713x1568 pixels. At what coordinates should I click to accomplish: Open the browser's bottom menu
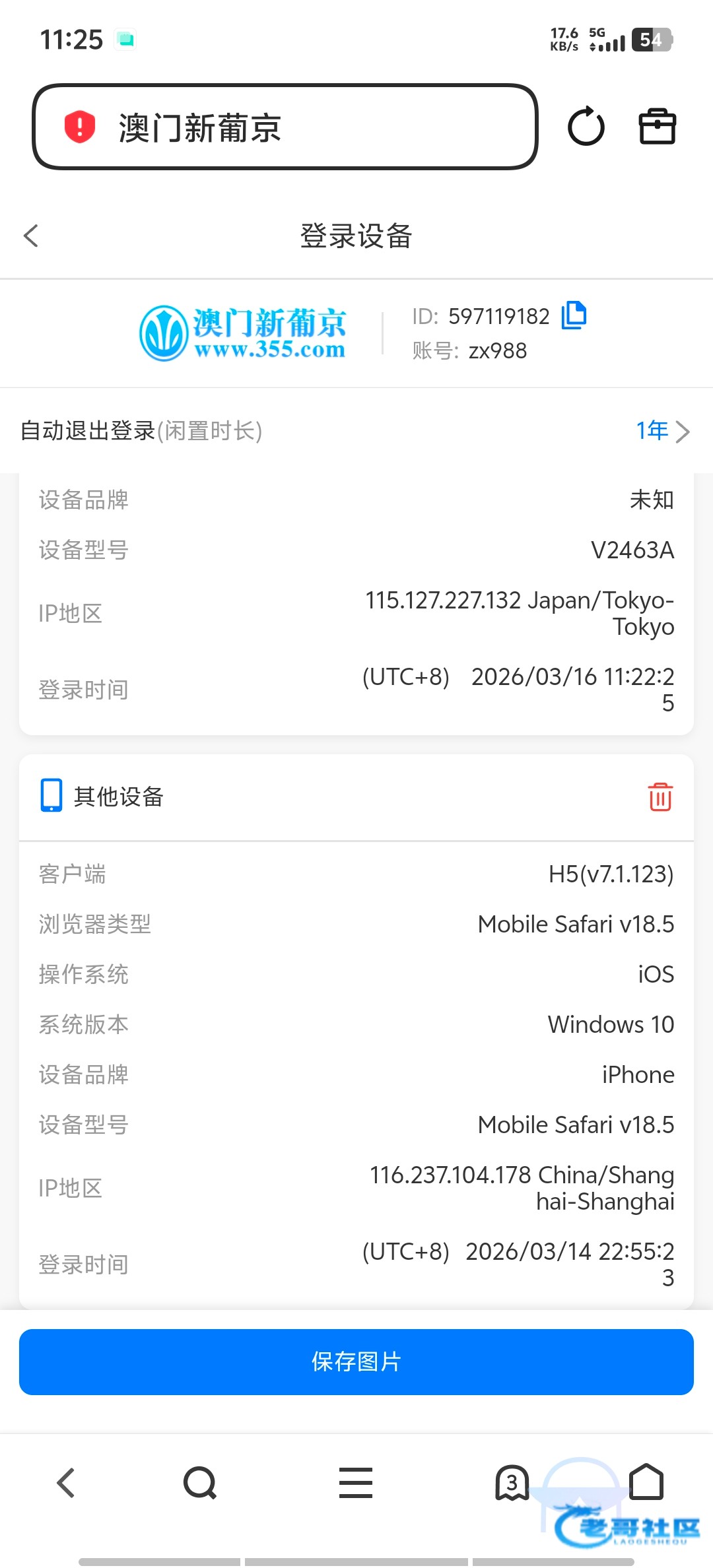coord(356,1483)
